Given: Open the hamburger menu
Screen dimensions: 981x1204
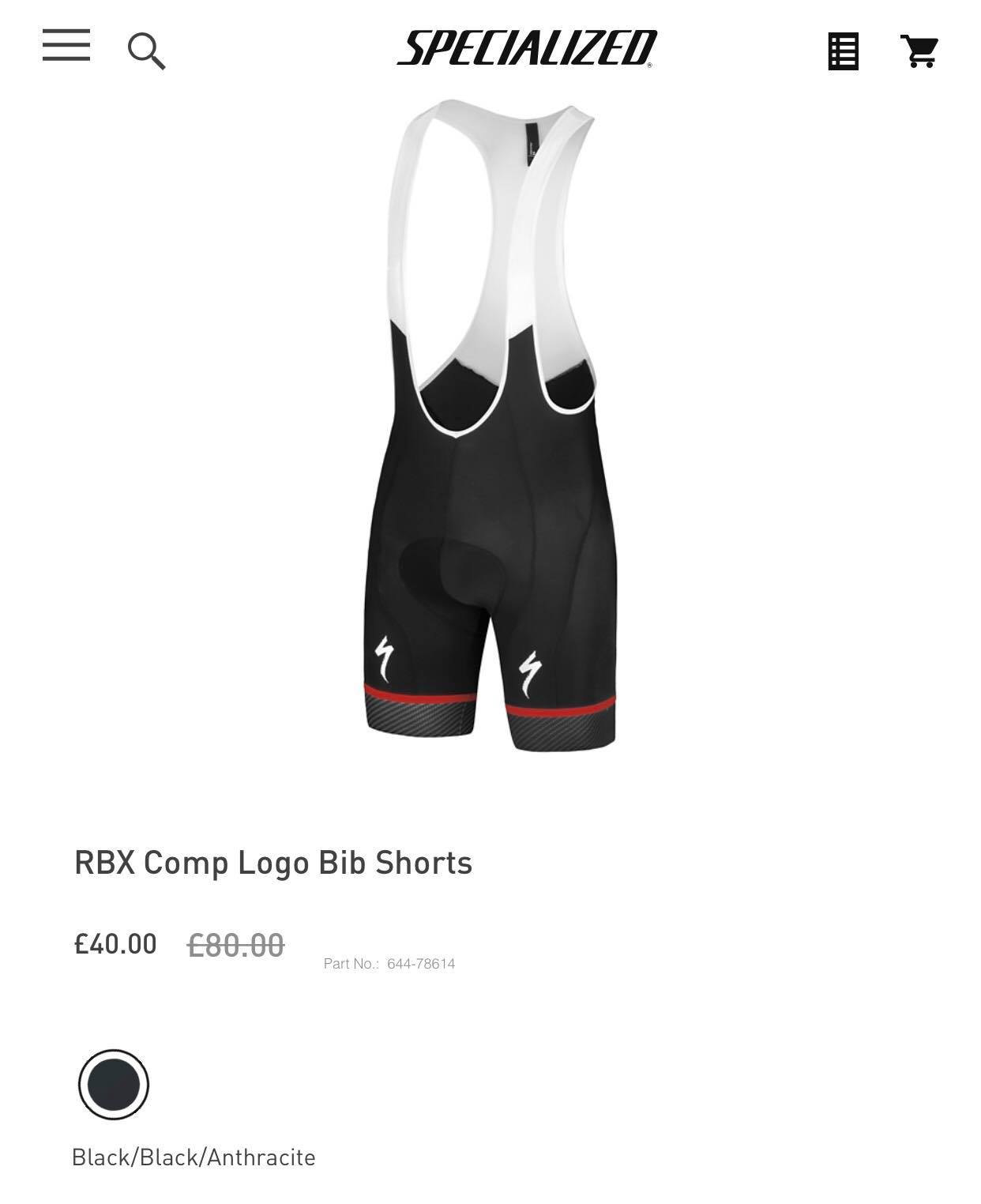Looking at the screenshot, I should coord(66,45).
